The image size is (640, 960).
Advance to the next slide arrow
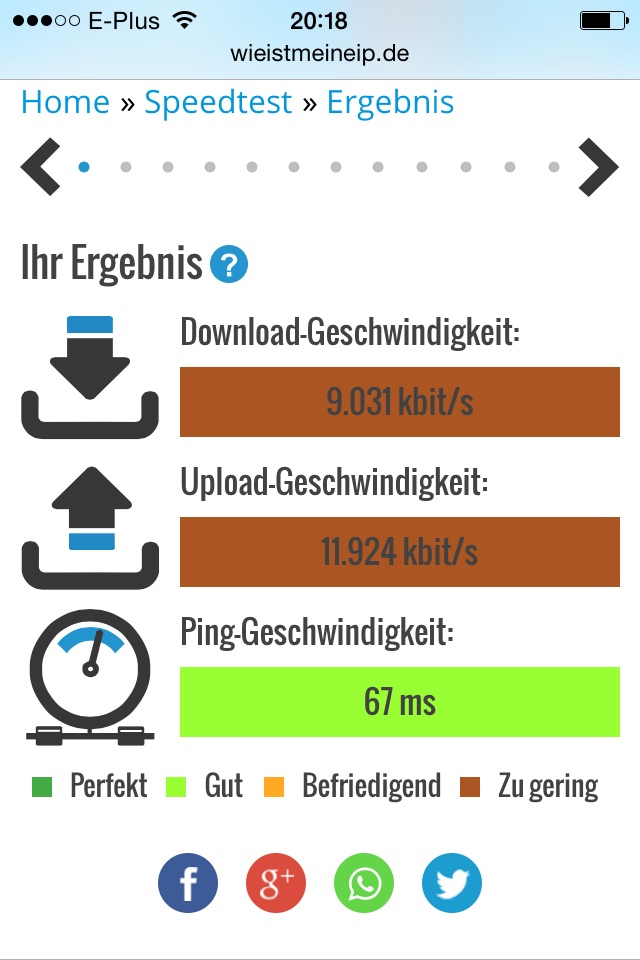point(598,168)
